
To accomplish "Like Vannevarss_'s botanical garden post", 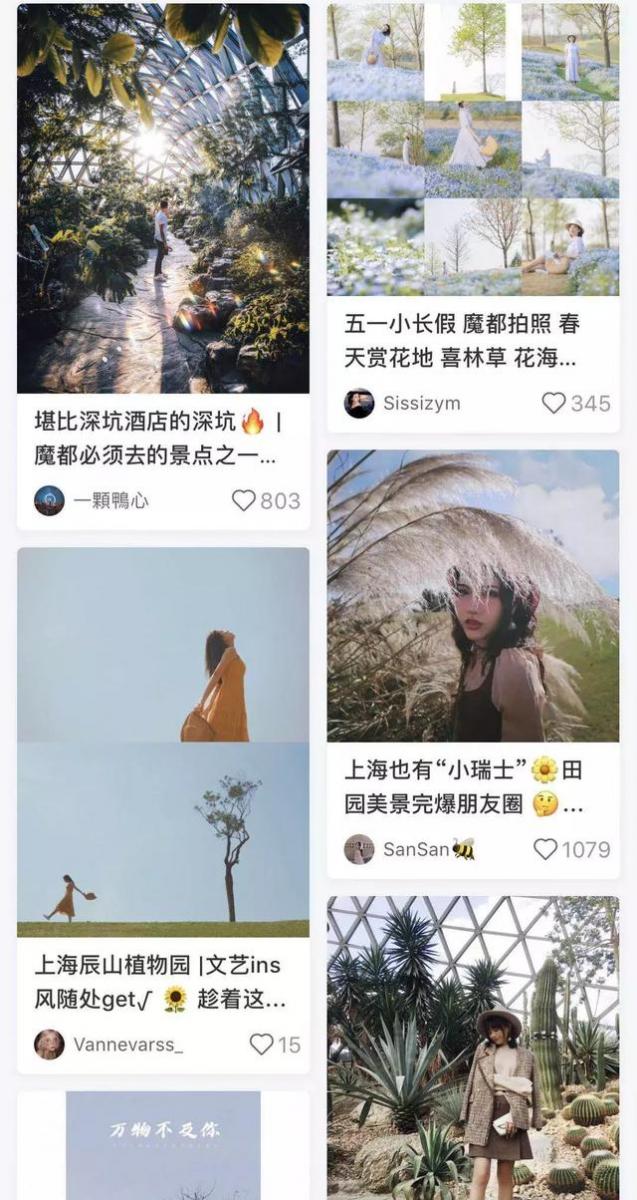I will click(x=262, y=1044).
